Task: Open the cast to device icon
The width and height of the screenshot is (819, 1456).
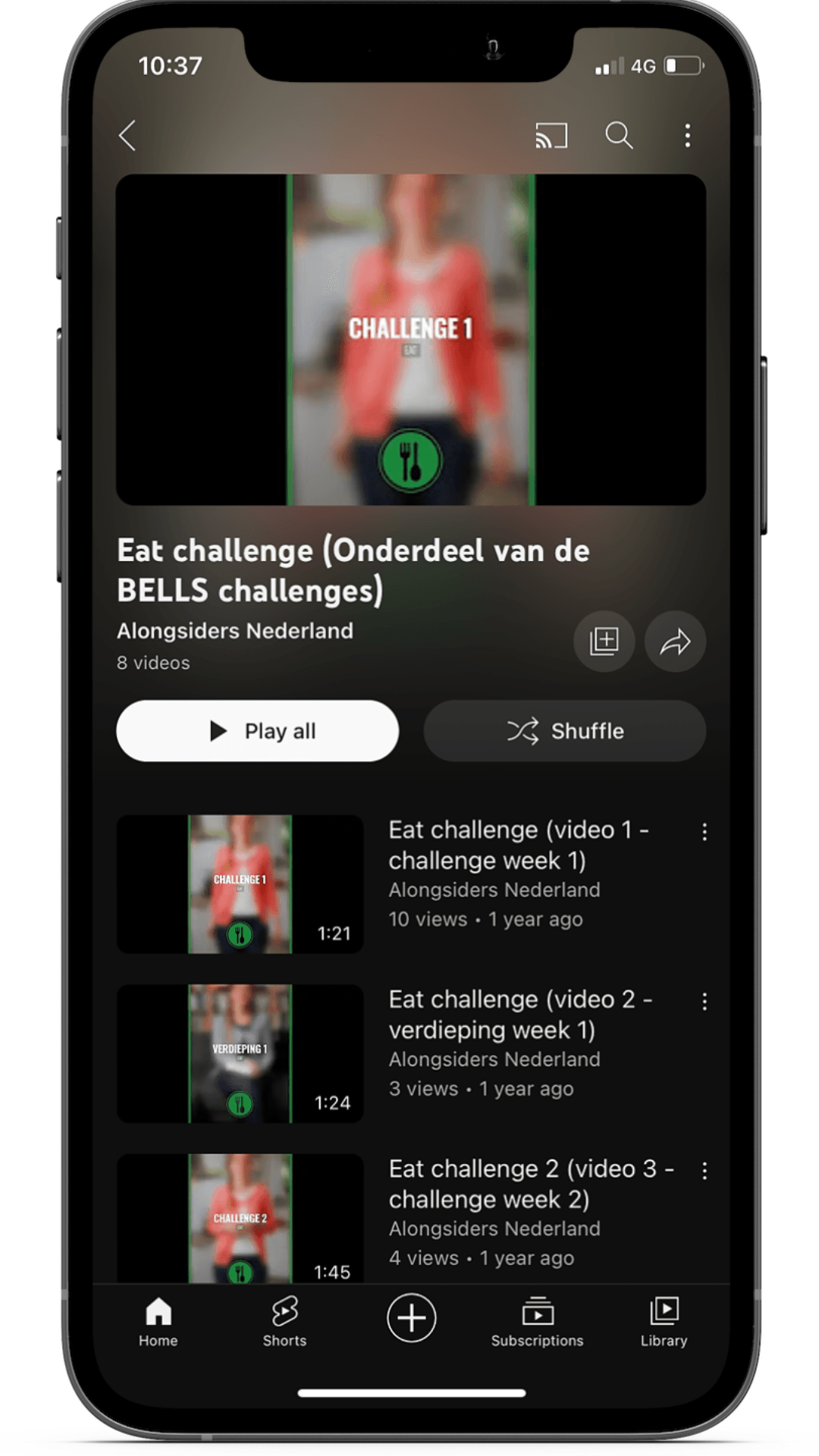Action: (551, 136)
